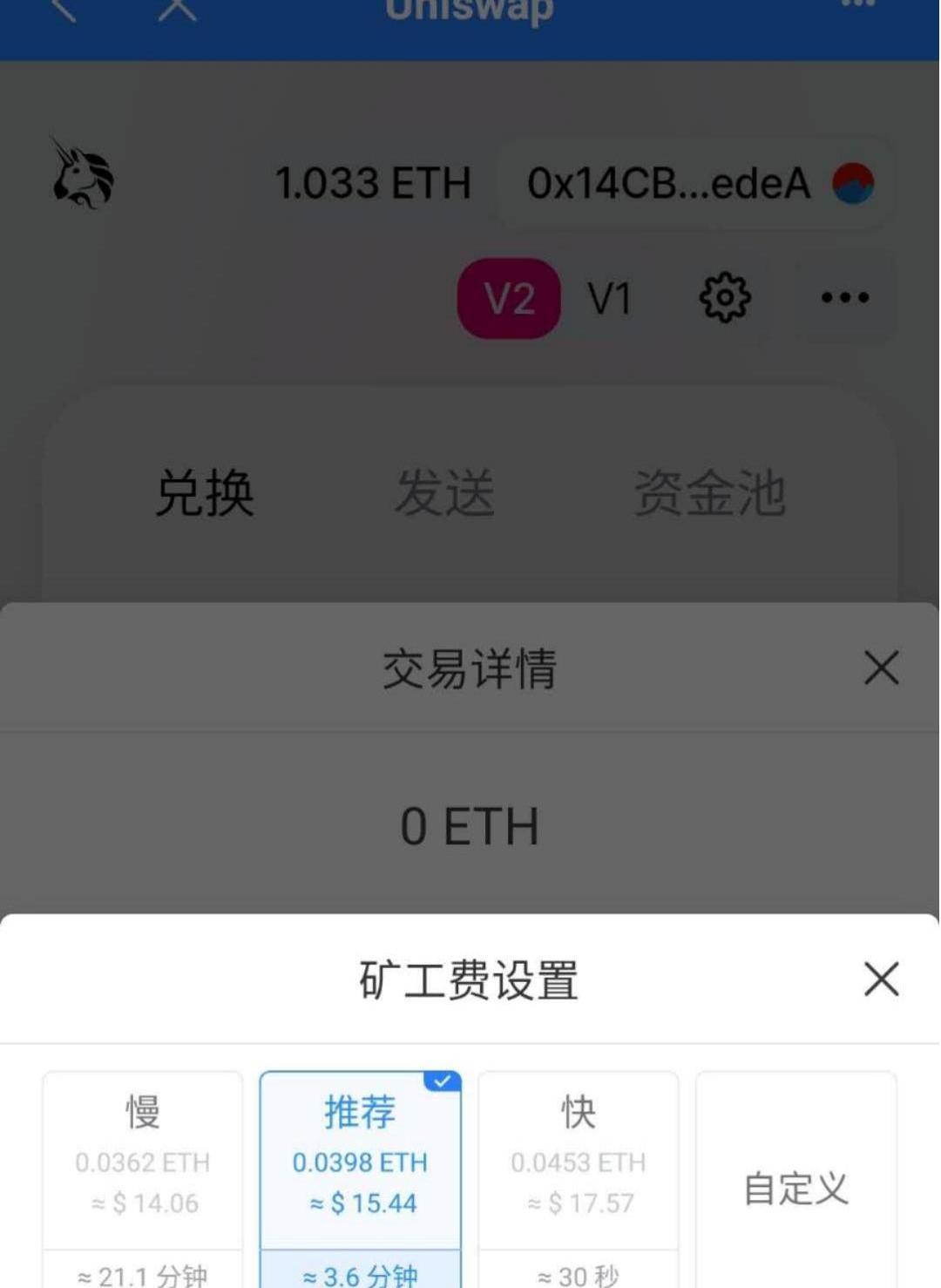Choose the 推荐 recommended fee option
941x1288 pixels.
360,1159
